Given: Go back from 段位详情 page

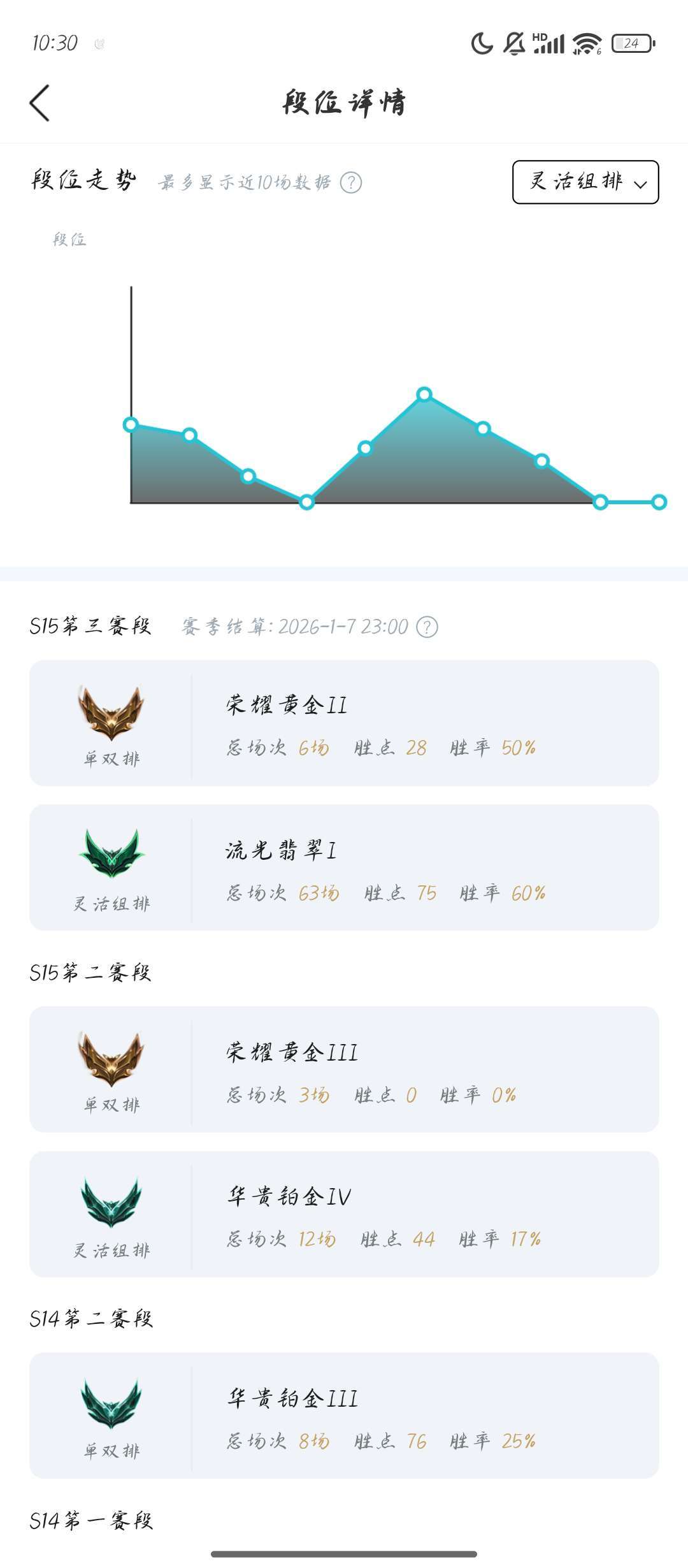Looking at the screenshot, I should 39,103.
